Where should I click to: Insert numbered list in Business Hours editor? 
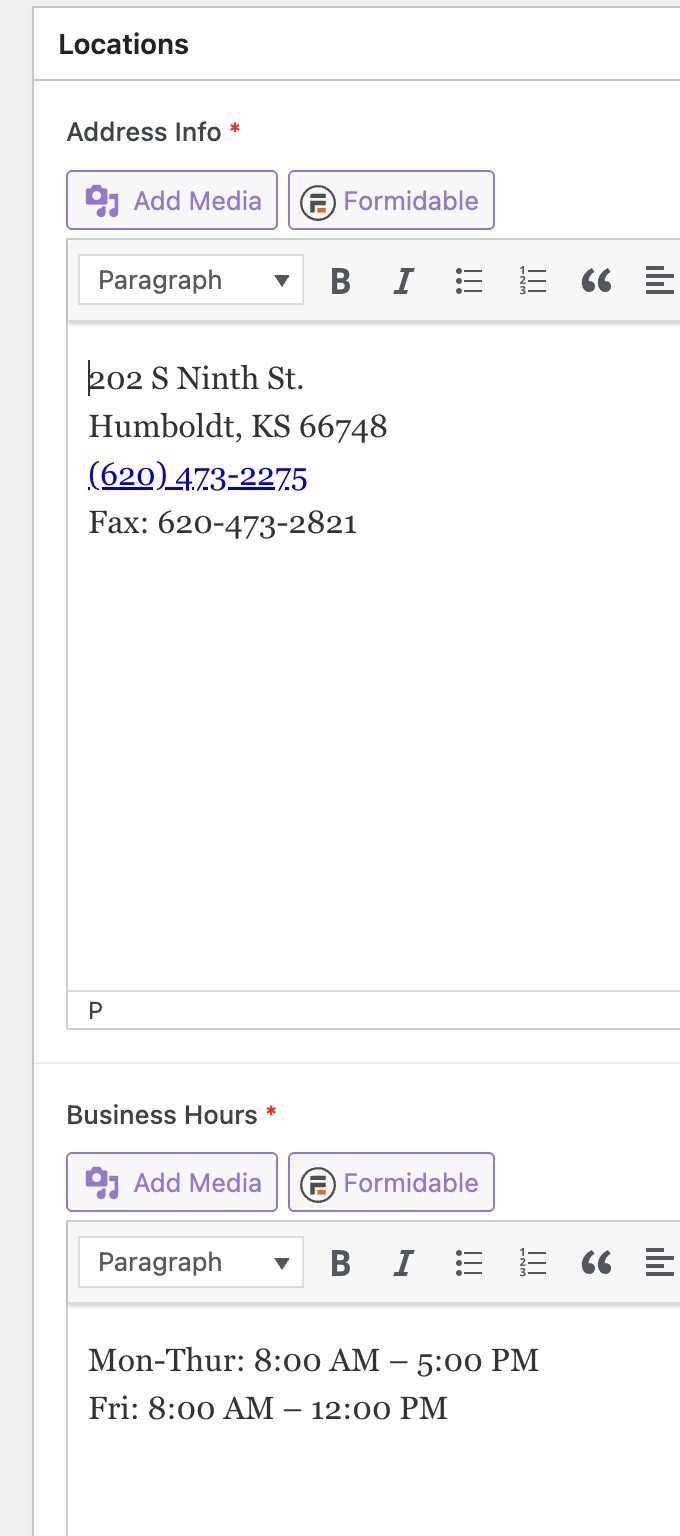(x=533, y=1264)
